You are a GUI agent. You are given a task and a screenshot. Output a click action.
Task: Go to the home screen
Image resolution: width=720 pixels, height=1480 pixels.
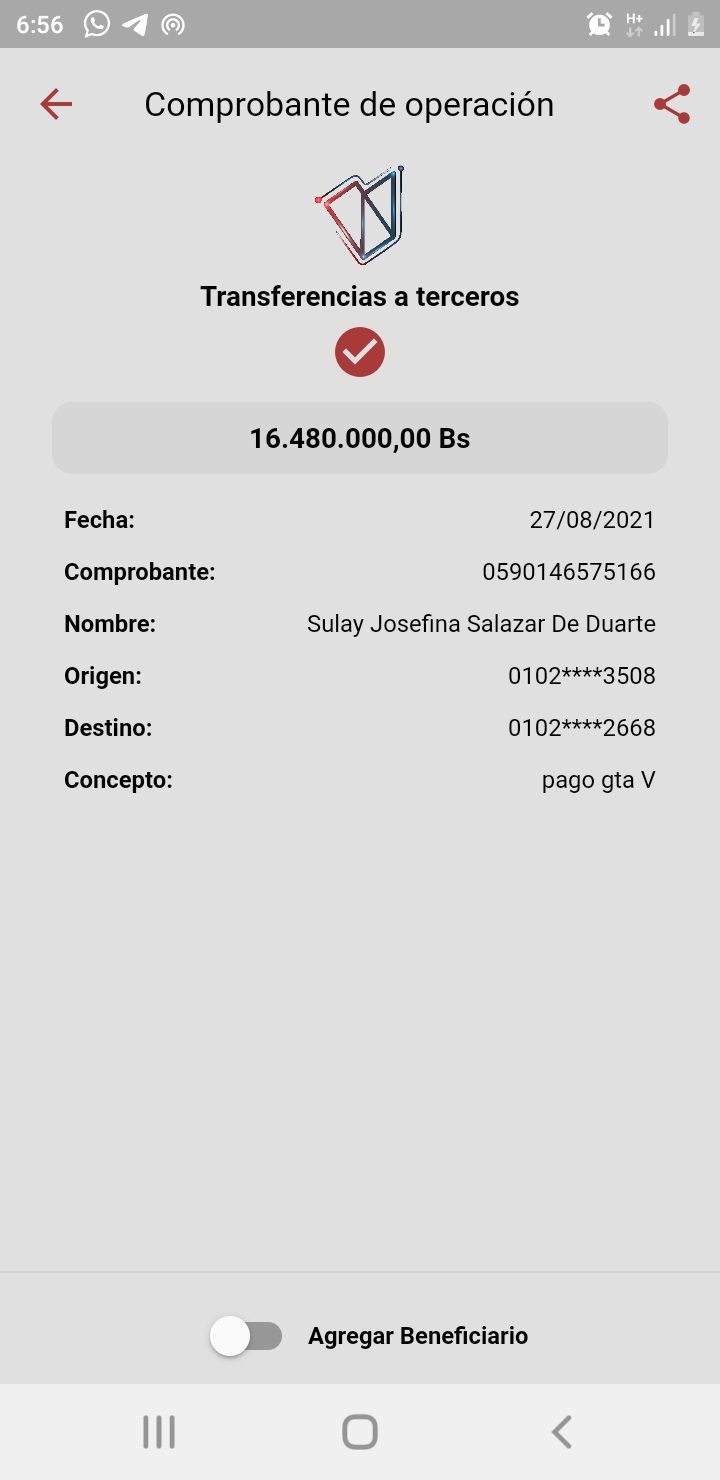click(x=360, y=1432)
